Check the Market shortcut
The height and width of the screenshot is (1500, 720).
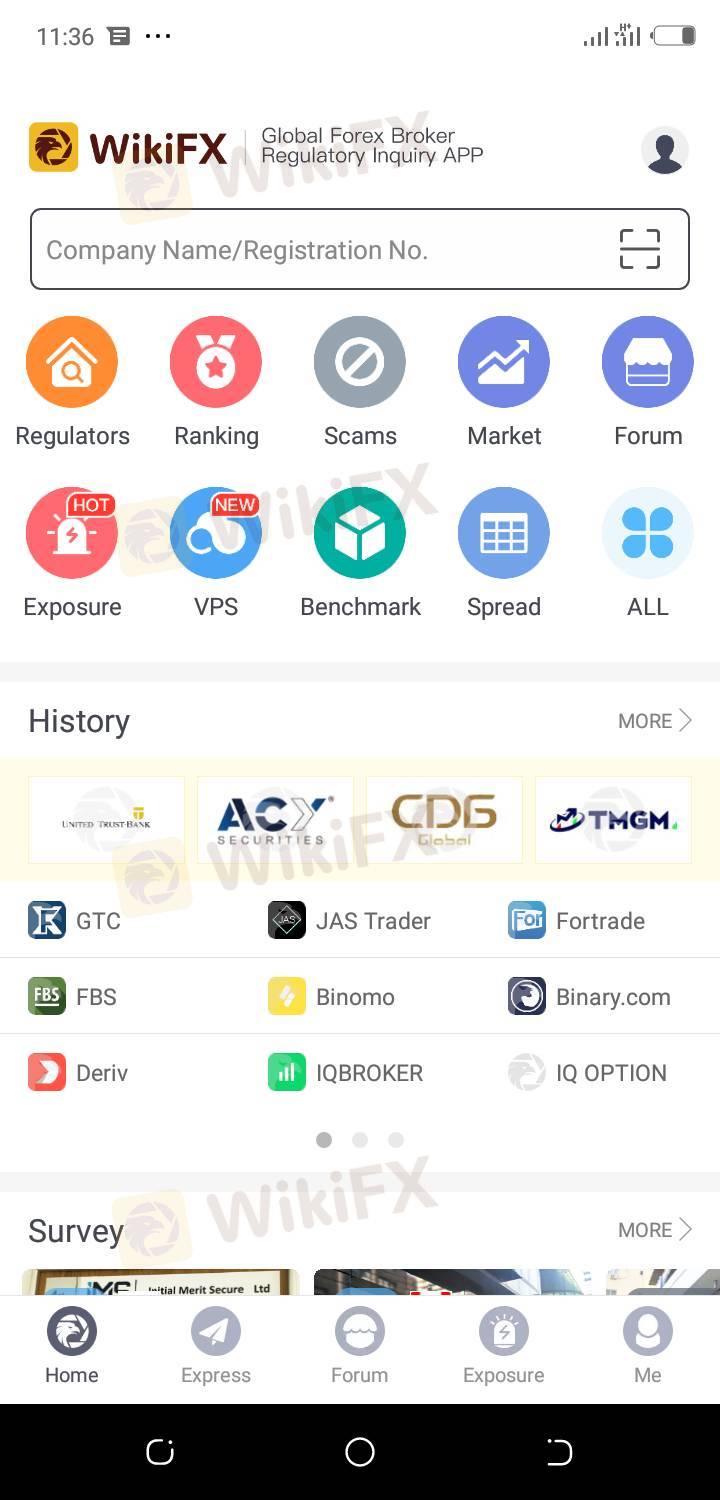[504, 363]
